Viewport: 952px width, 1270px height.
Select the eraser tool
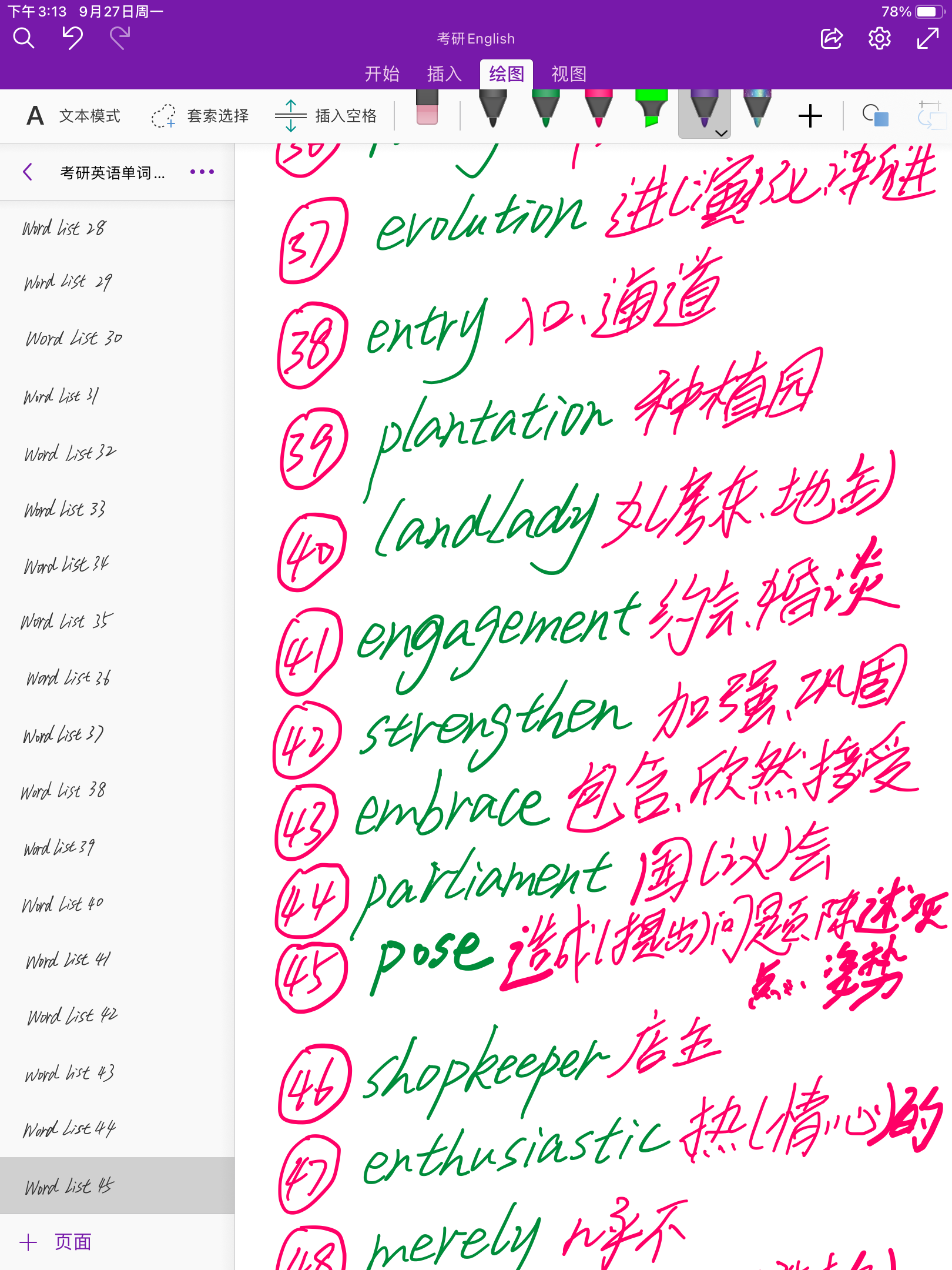427,109
